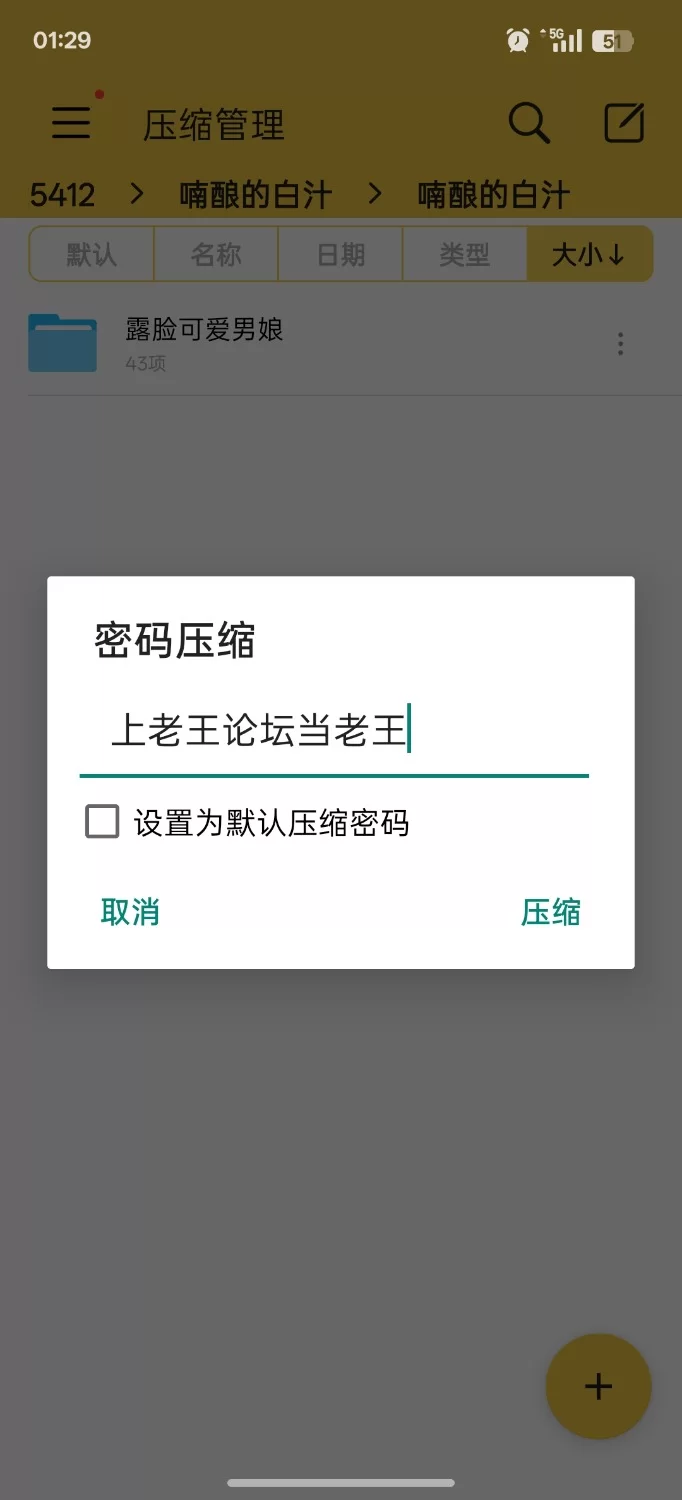Open the search icon in the app bar

click(529, 123)
